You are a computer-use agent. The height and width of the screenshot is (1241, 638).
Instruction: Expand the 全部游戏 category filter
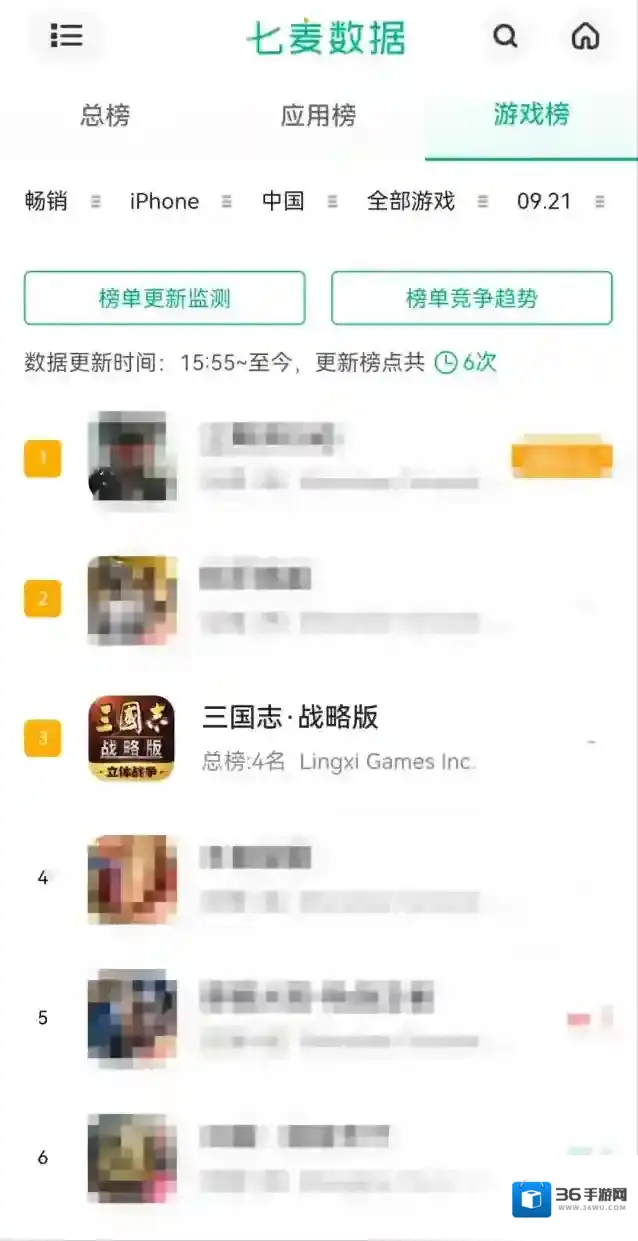pos(427,201)
